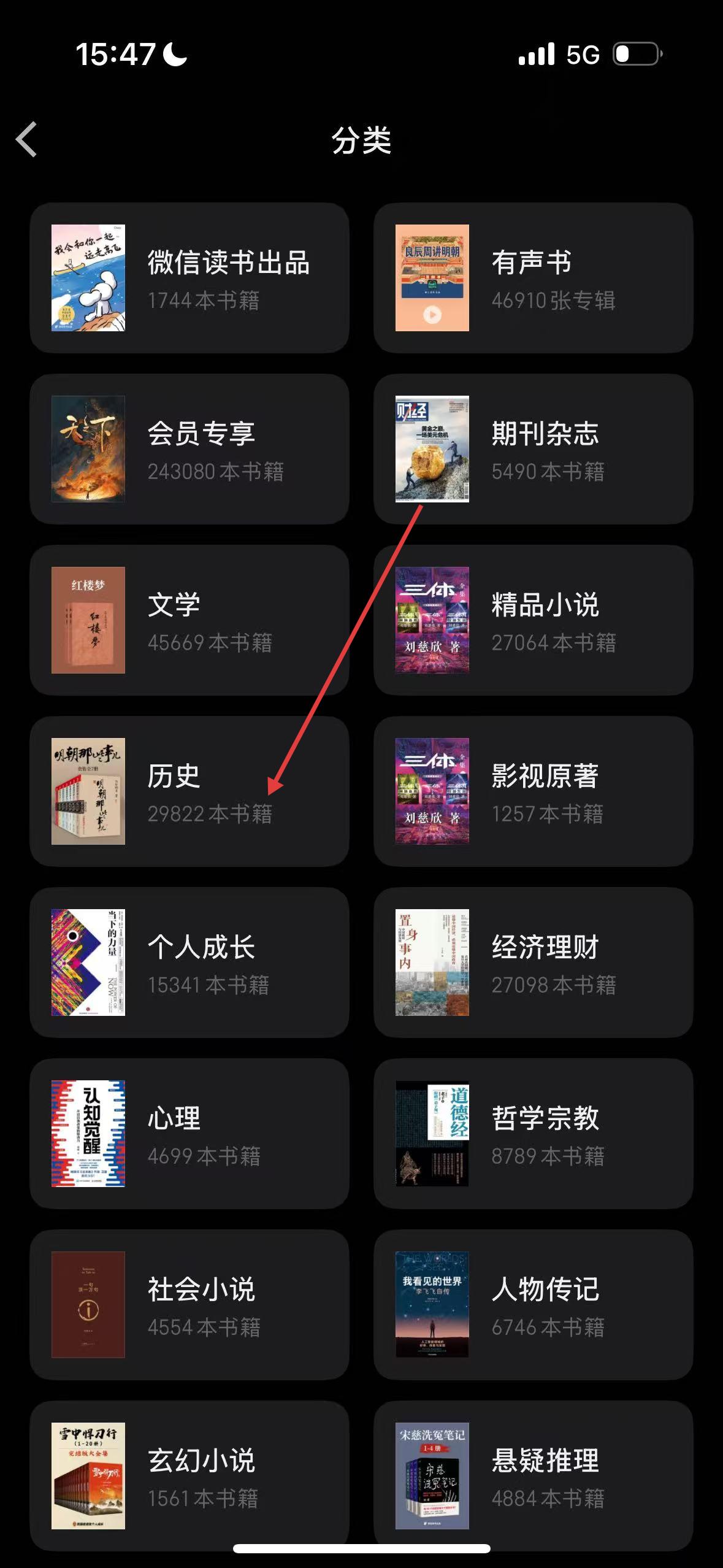Open the 个人成长 category

tap(189, 963)
